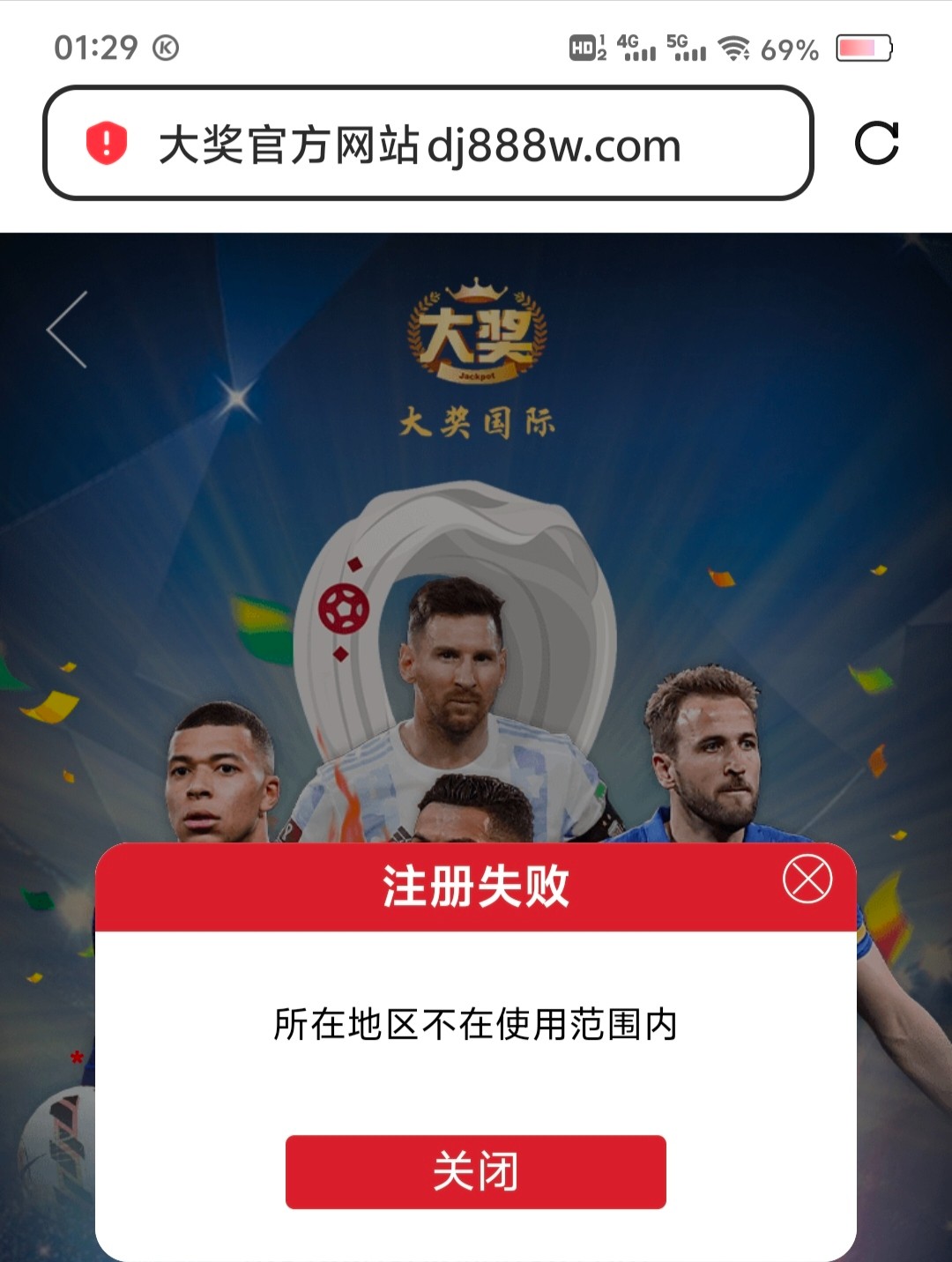
Task: Open the red site security shield
Action: click(107, 144)
